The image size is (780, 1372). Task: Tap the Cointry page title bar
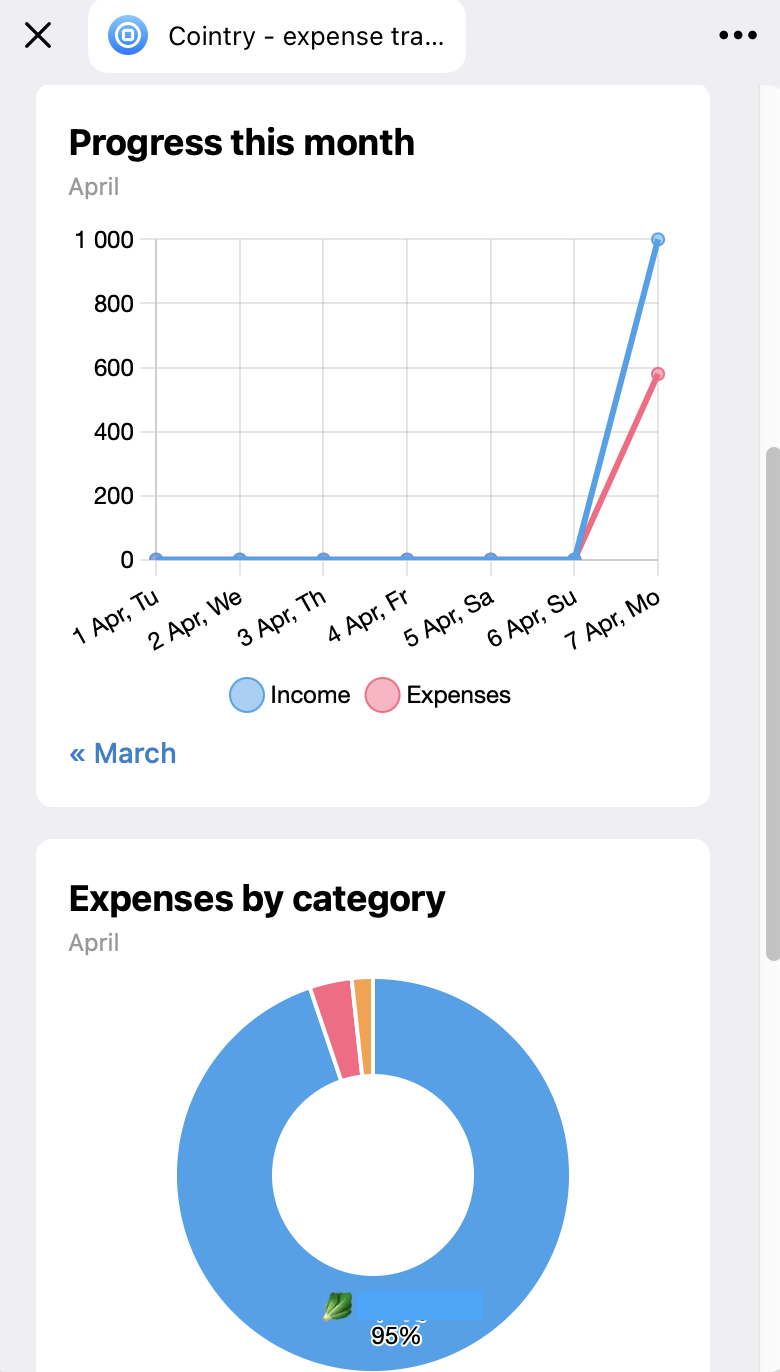click(277, 37)
